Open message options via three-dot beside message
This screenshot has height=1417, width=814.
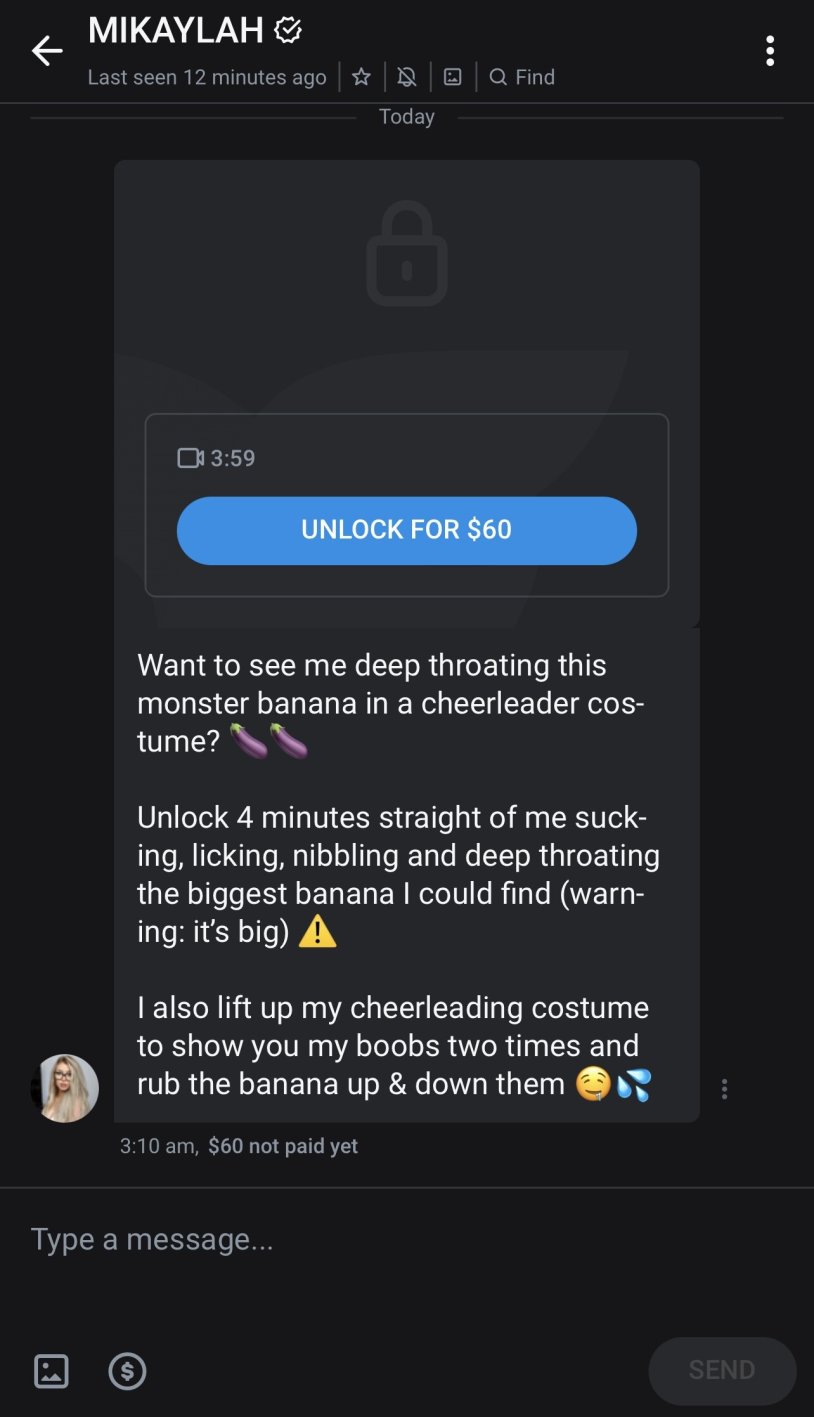pyautogui.click(x=724, y=1089)
